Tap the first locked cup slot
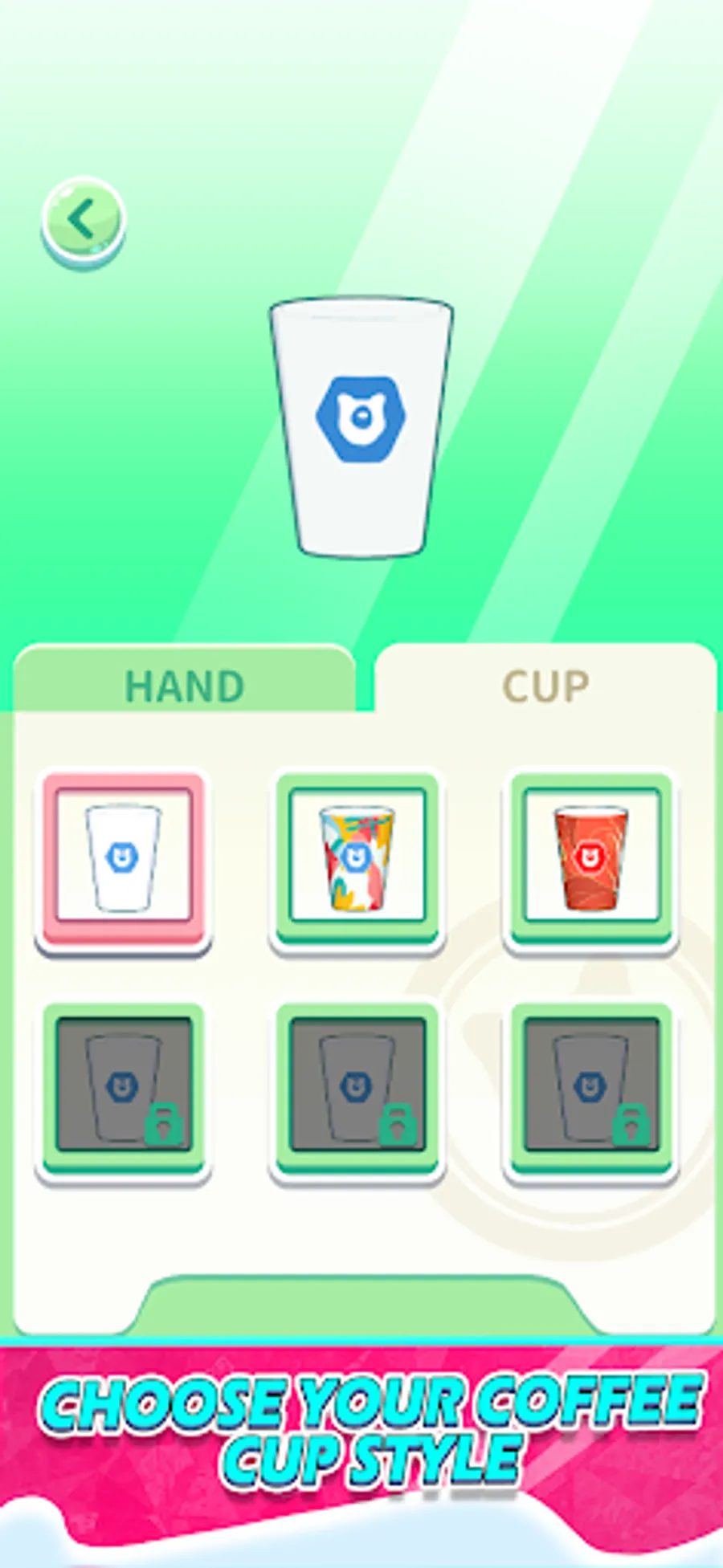Viewport: 723px width, 1568px height. (125, 1084)
